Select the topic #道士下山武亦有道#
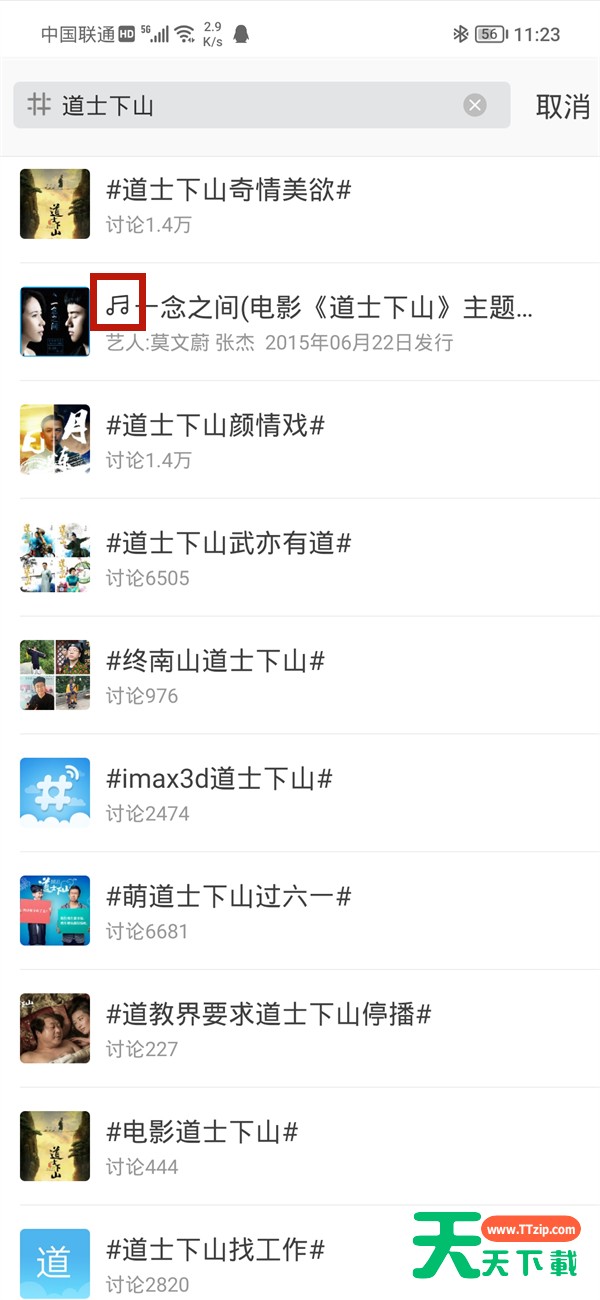Screen dimensions: 600x1300 pyautogui.click(x=300, y=558)
